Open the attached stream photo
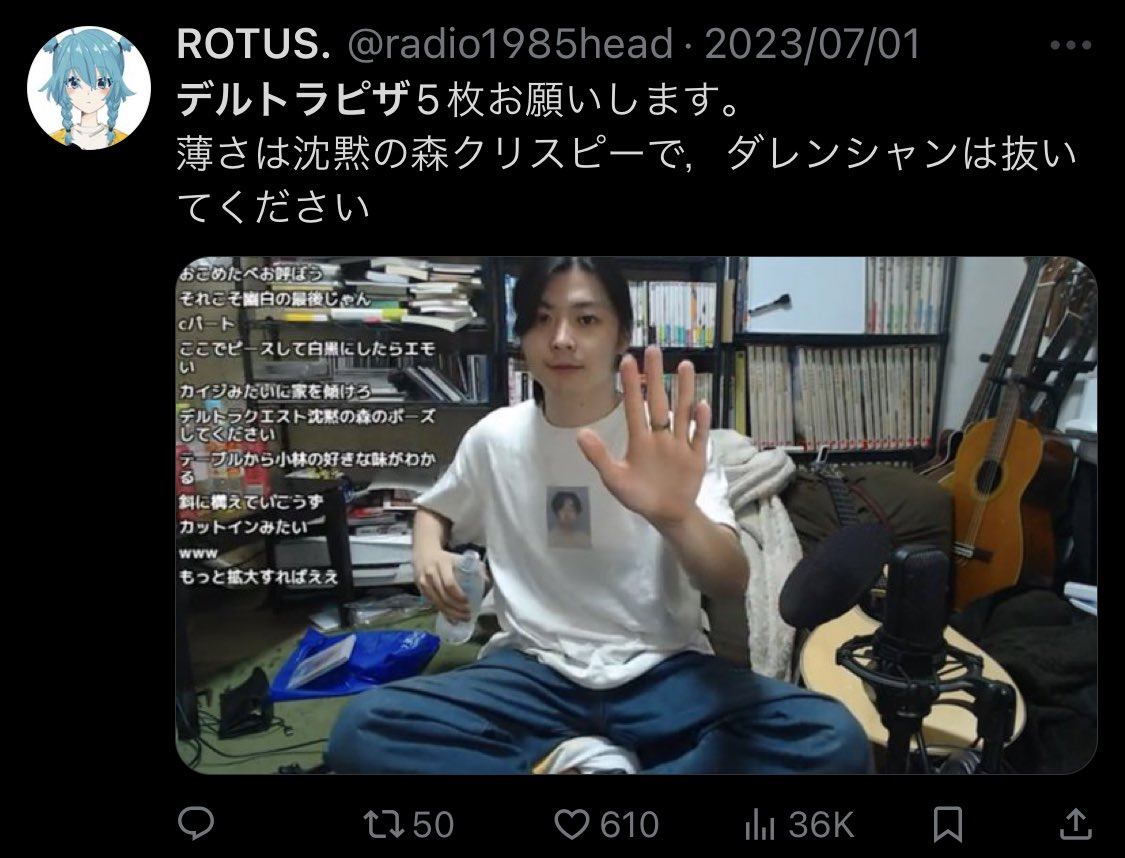1125x858 pixels. click(636, 515)
